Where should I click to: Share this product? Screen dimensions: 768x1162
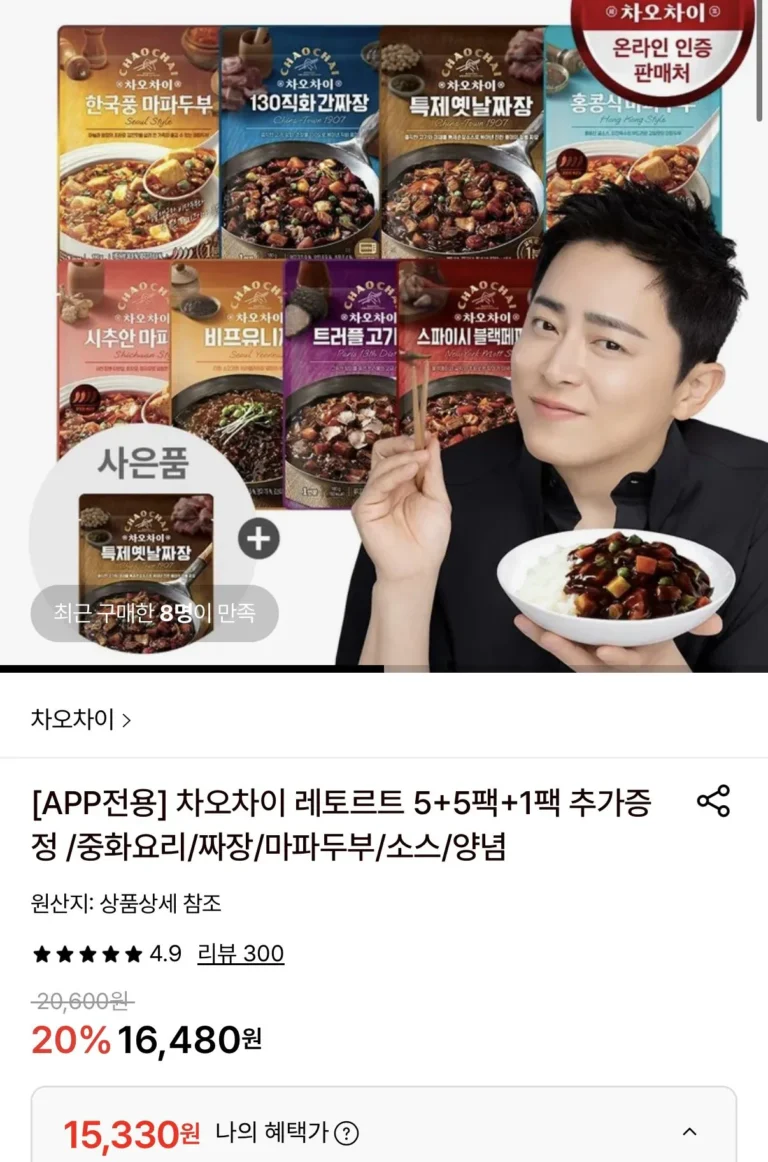click(713, 801)
